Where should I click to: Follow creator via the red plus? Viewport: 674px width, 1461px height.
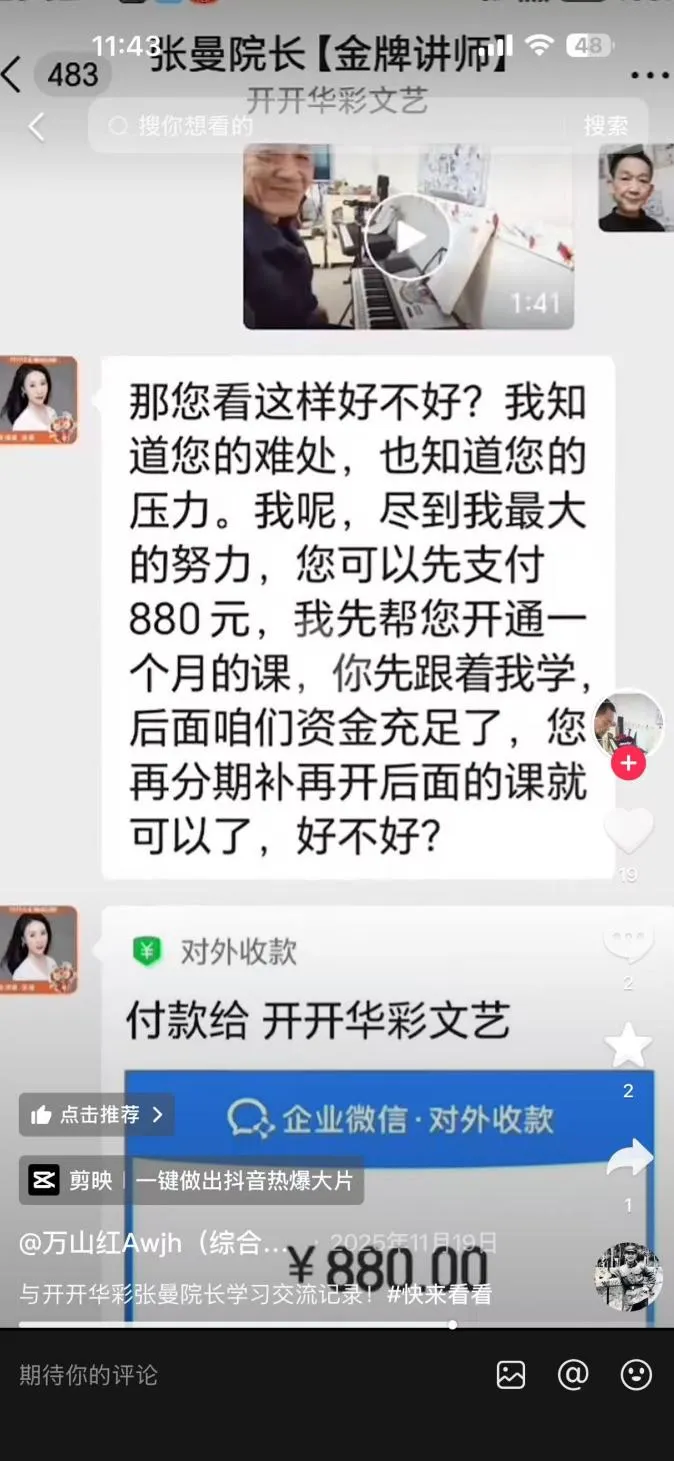[x=628, y=764]
